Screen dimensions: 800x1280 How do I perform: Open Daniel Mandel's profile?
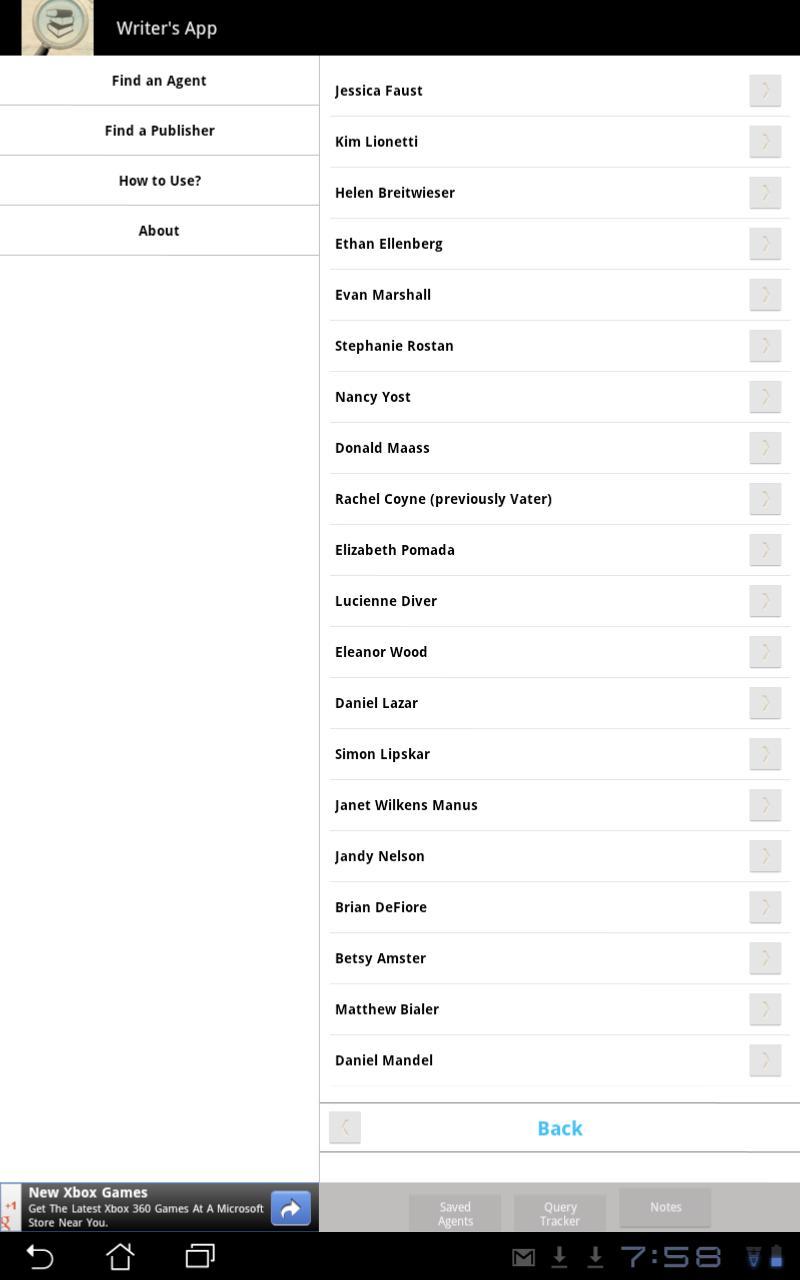[x=384, y=1060]
